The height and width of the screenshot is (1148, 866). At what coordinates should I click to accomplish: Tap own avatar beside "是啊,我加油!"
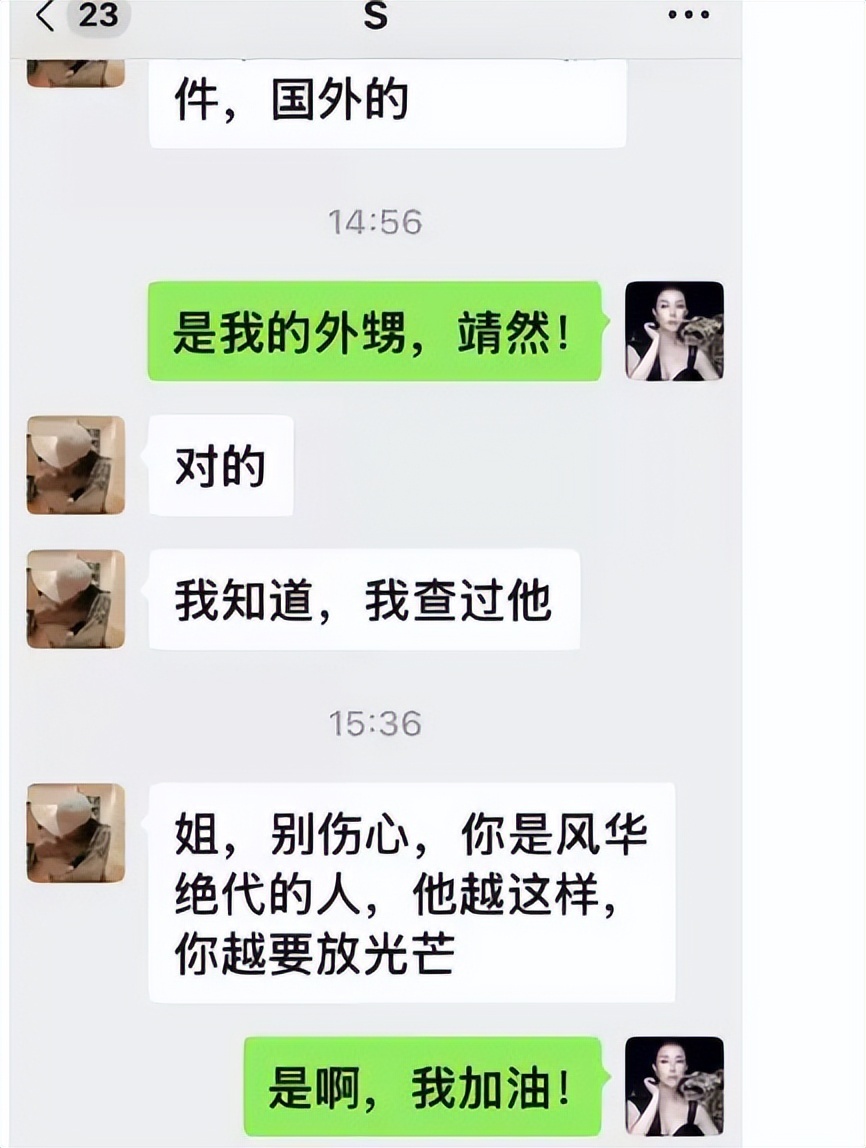pos(674,1086)
